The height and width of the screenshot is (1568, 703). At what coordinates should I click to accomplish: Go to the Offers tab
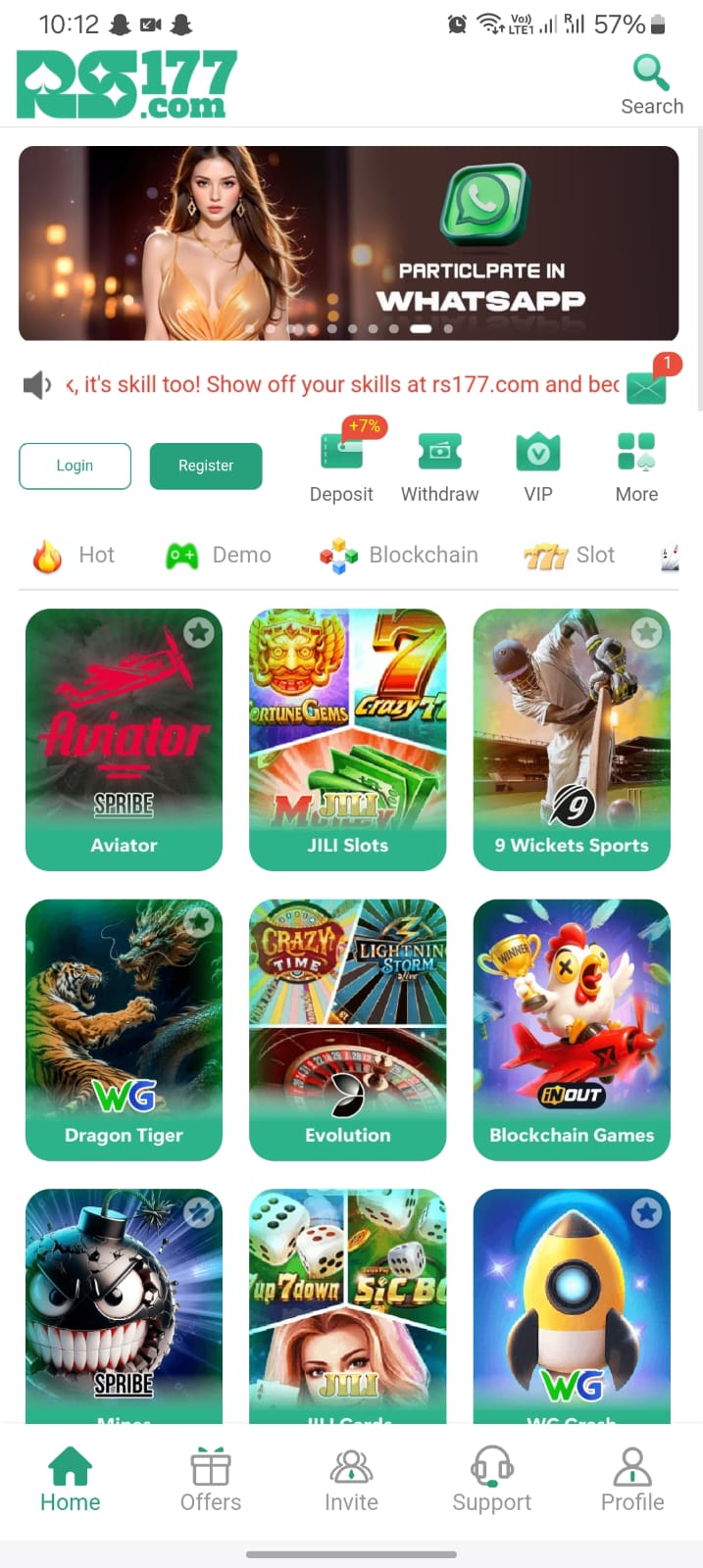click(210, 1480)
